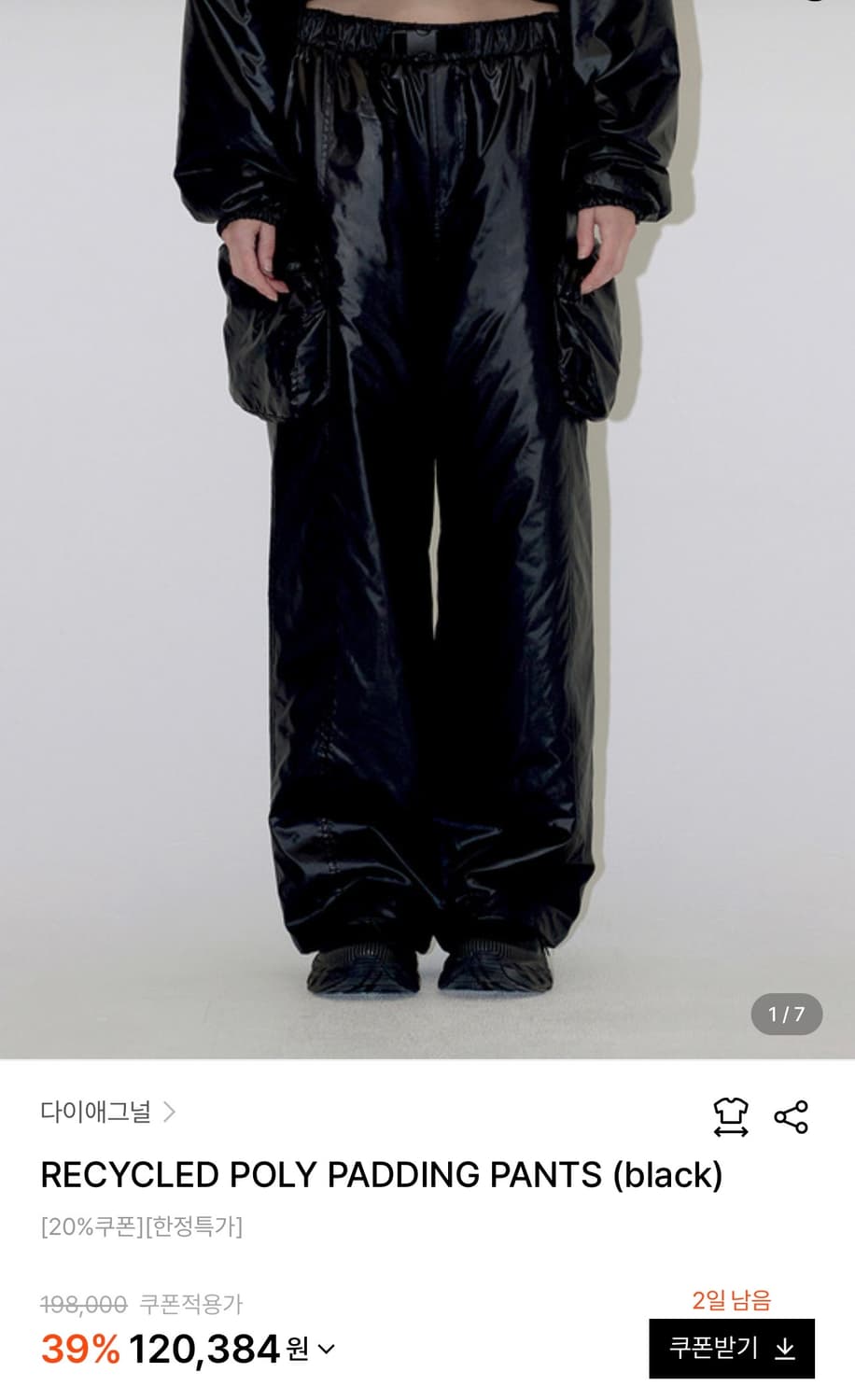Screen dimensions: 855x1400
Task: Select the crossed-out 198,000 original price
Action: (83, 1307)
